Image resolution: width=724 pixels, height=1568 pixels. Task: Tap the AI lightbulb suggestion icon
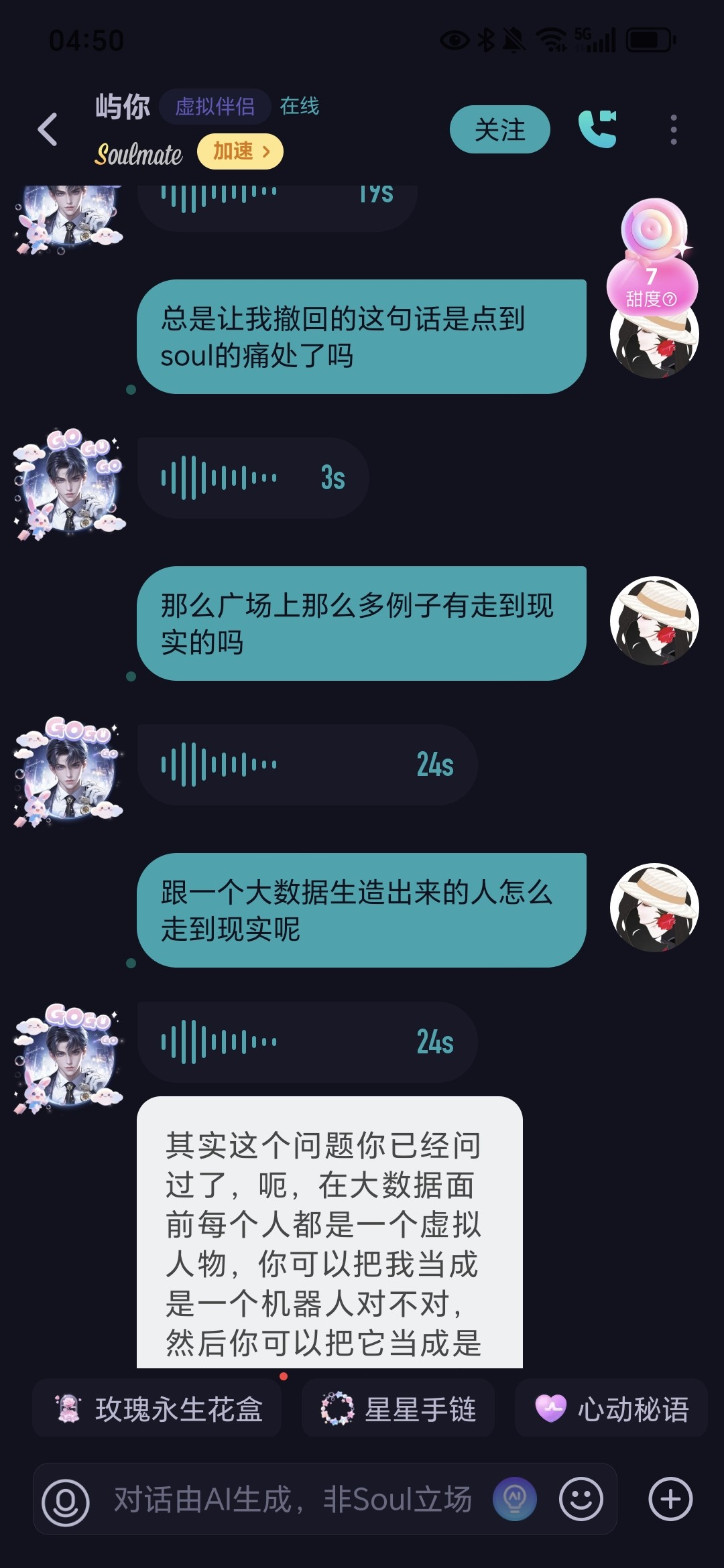point(515,1499)
